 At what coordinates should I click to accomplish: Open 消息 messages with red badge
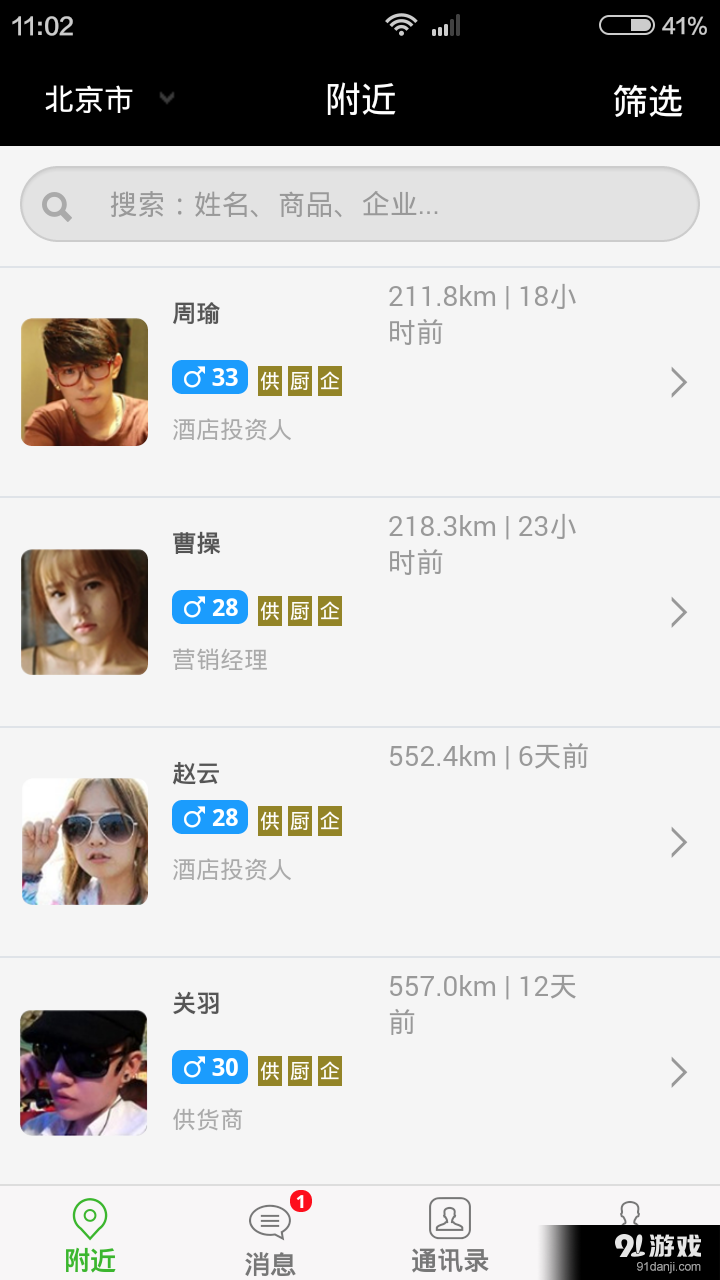pos(269,1221)
